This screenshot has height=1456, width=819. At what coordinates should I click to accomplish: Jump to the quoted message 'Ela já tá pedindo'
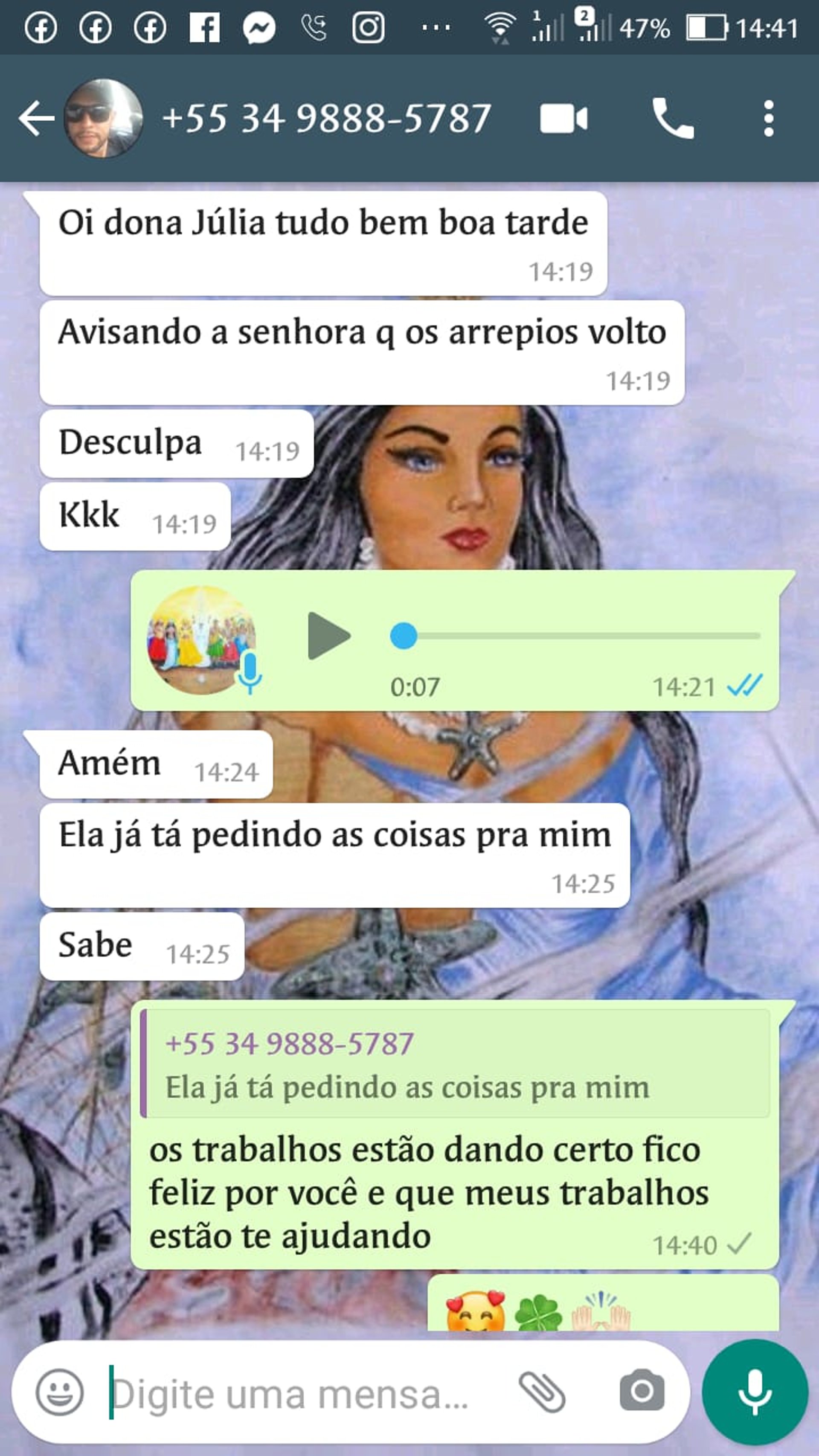tap(456, 1064)
